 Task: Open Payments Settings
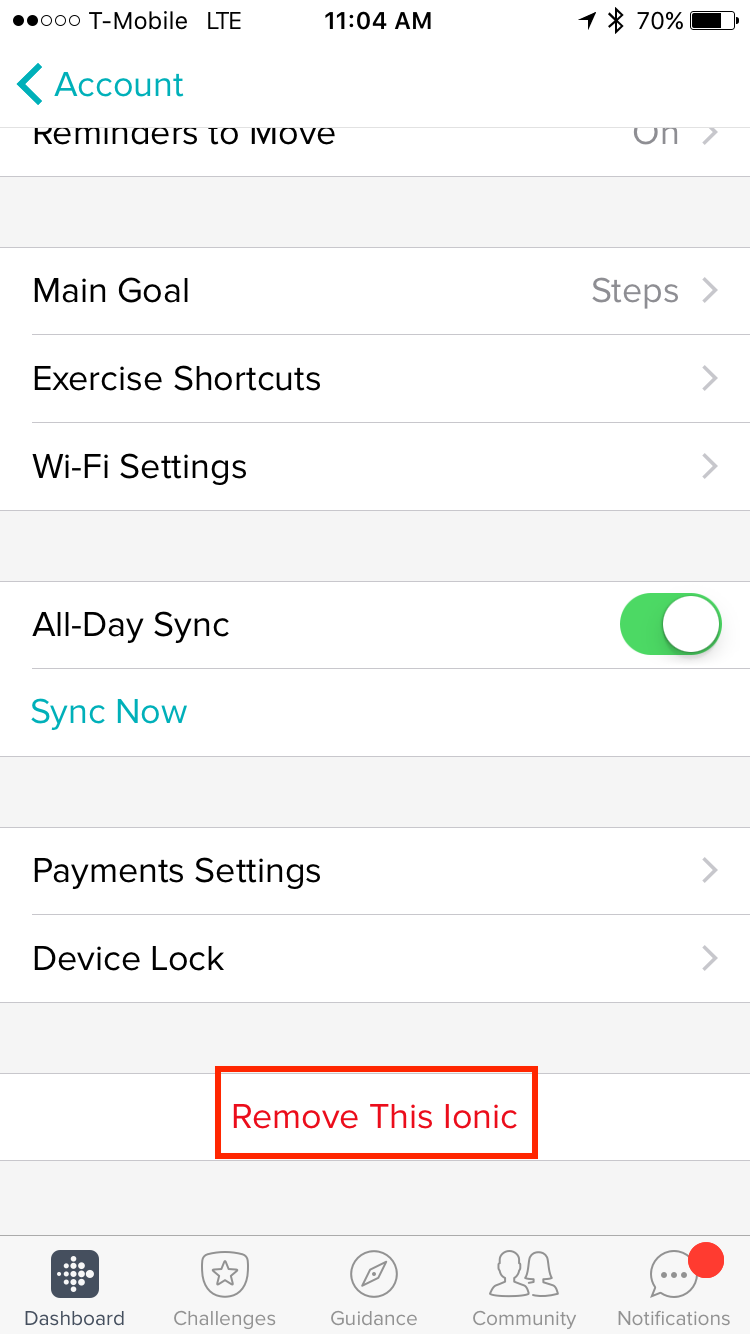pyautogui.click(x=375, y=871)
